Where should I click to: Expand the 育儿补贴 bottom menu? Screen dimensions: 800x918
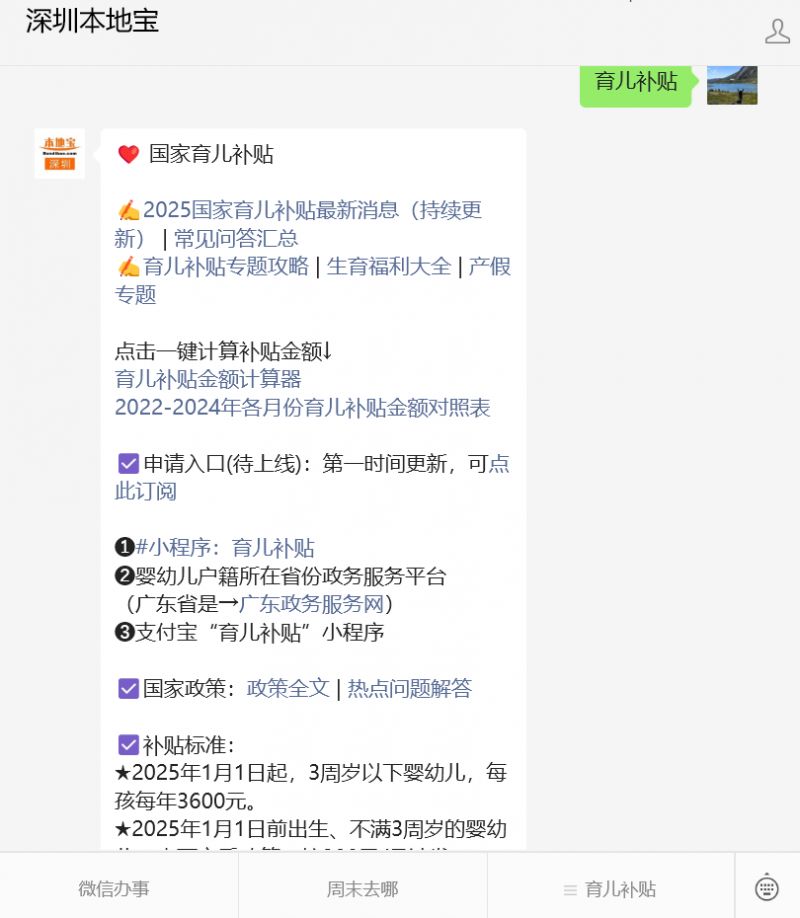point(611,889)
